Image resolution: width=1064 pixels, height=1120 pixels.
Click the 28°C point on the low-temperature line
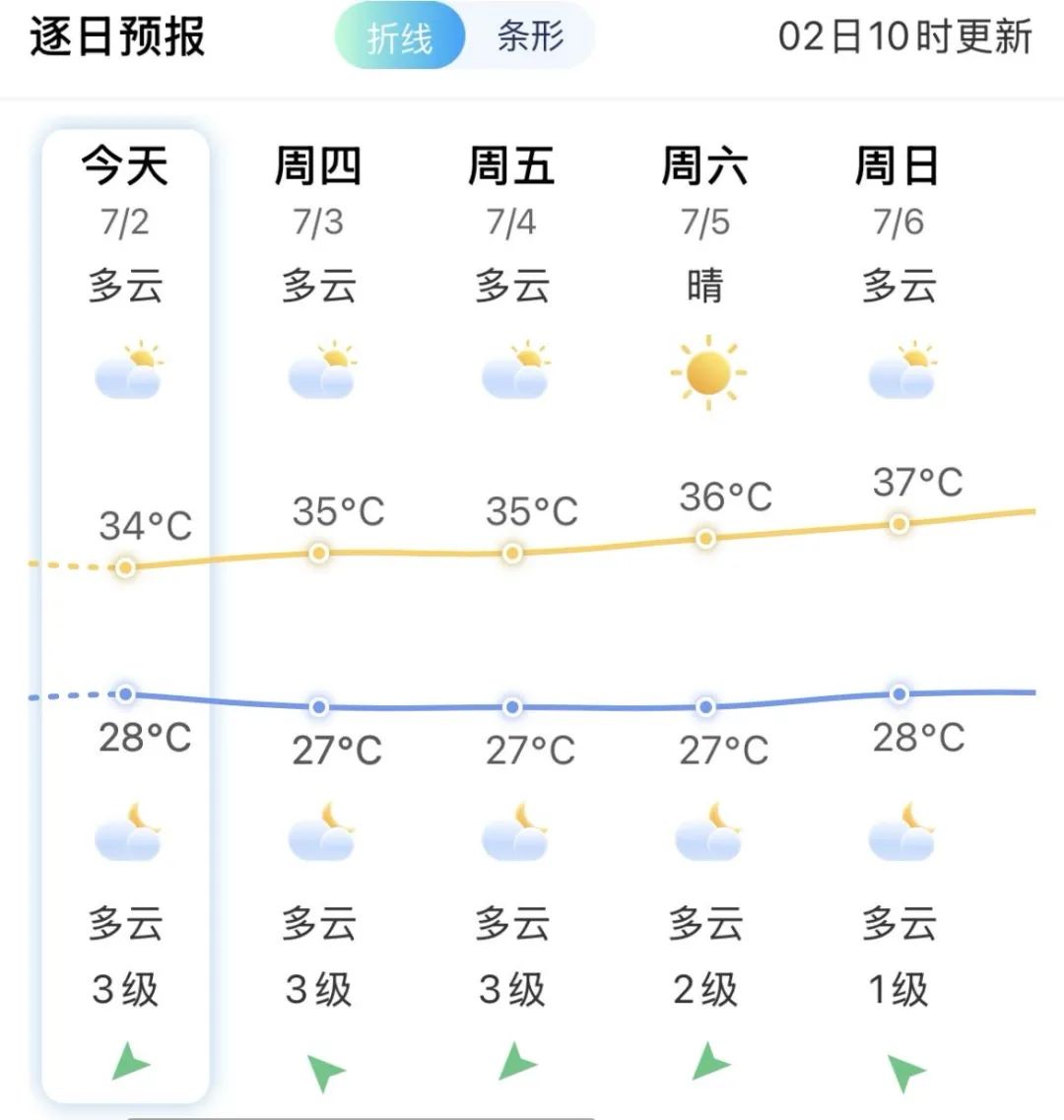124,693
